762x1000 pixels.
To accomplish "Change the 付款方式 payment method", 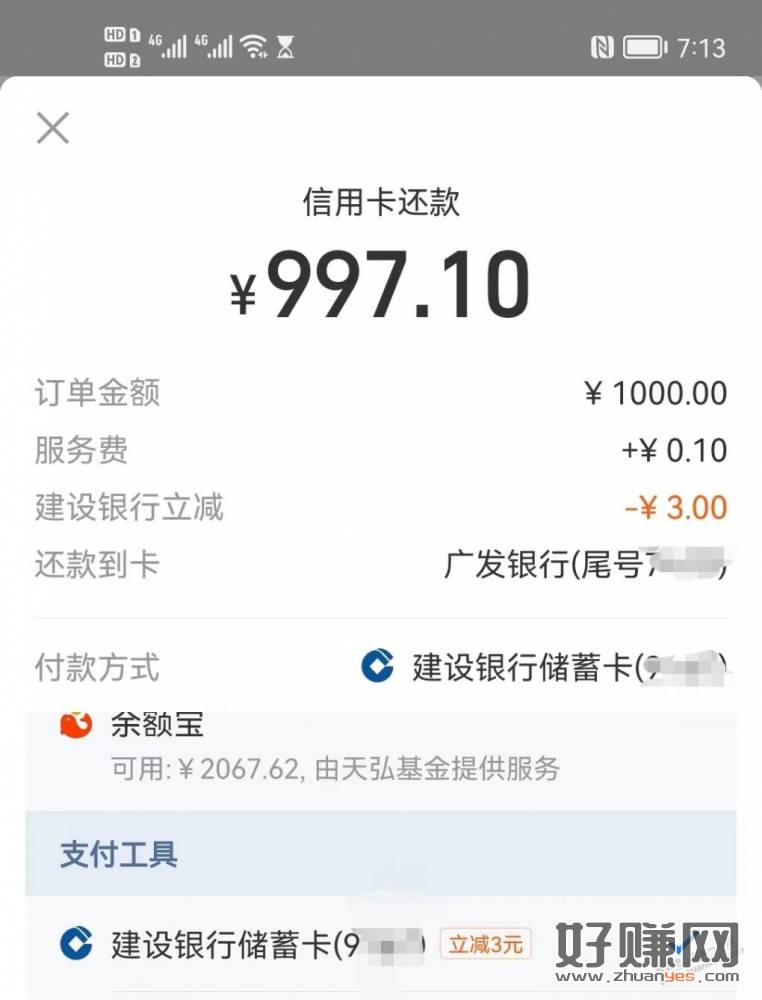I will pyautogui.click(x=545, y=667).
